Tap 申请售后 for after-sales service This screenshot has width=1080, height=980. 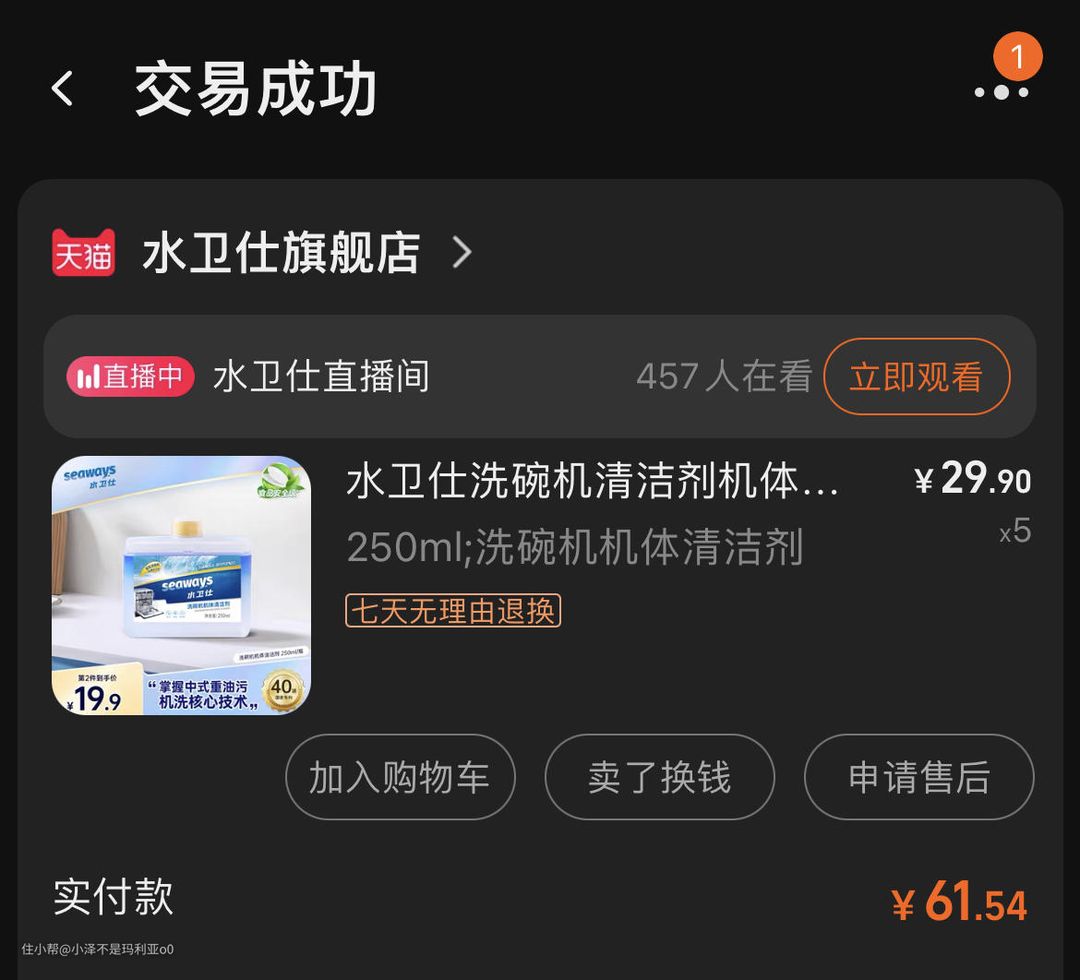918,777
